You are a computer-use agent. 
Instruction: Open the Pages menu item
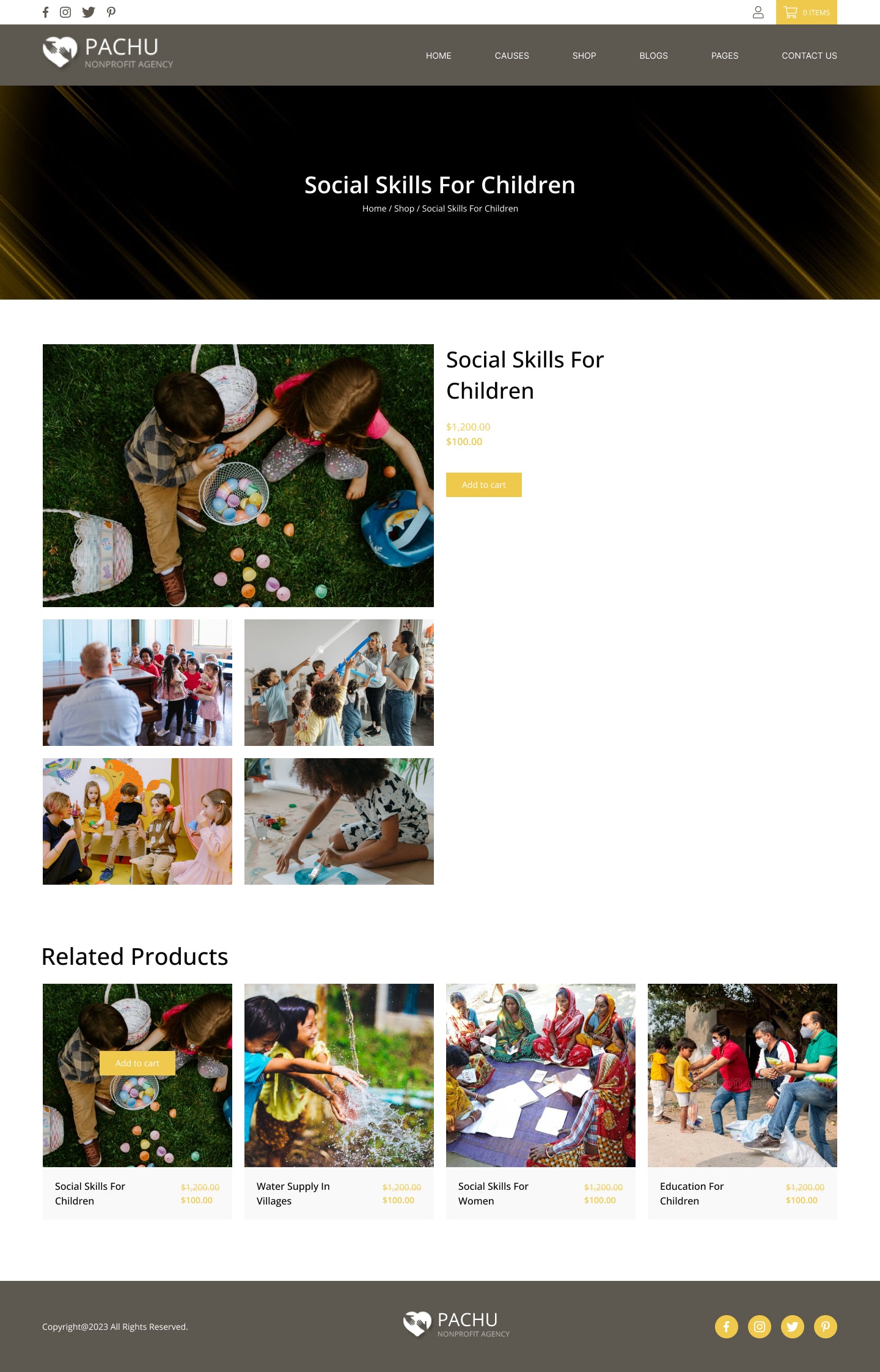pyautogui.click(x=724, y=56)
